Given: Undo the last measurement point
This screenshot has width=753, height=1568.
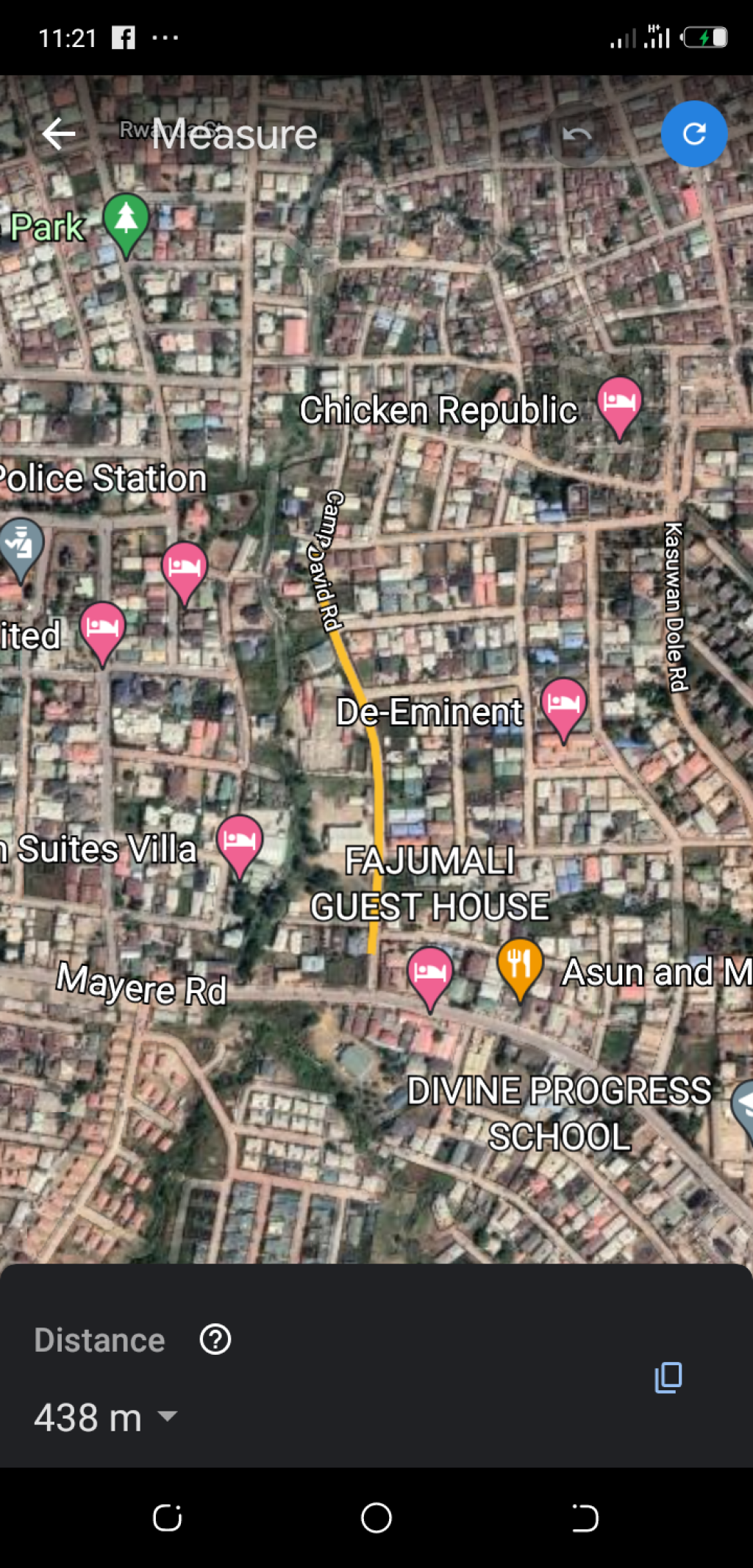Looking at the screenshot, I should point(577,135).
